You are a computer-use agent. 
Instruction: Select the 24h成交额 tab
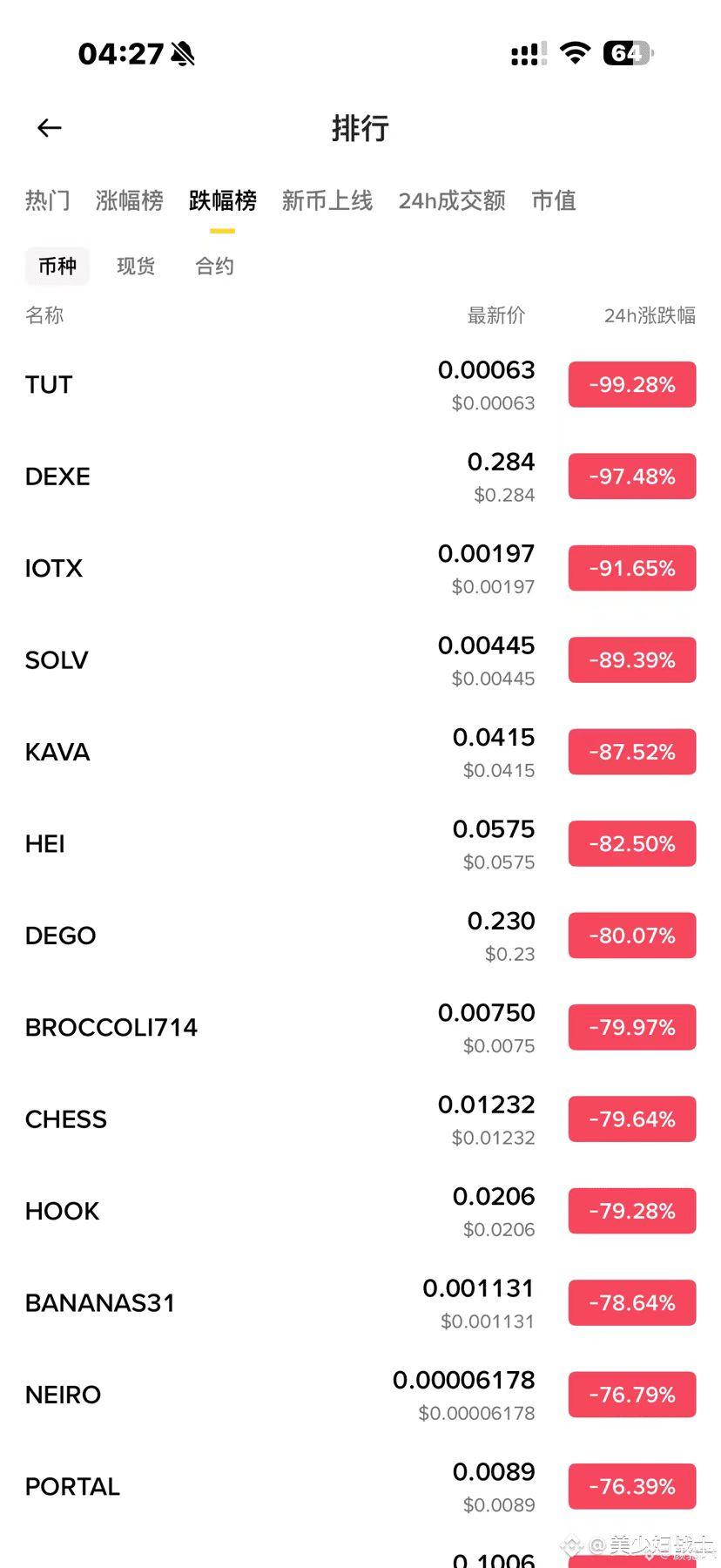pos(452,201)
